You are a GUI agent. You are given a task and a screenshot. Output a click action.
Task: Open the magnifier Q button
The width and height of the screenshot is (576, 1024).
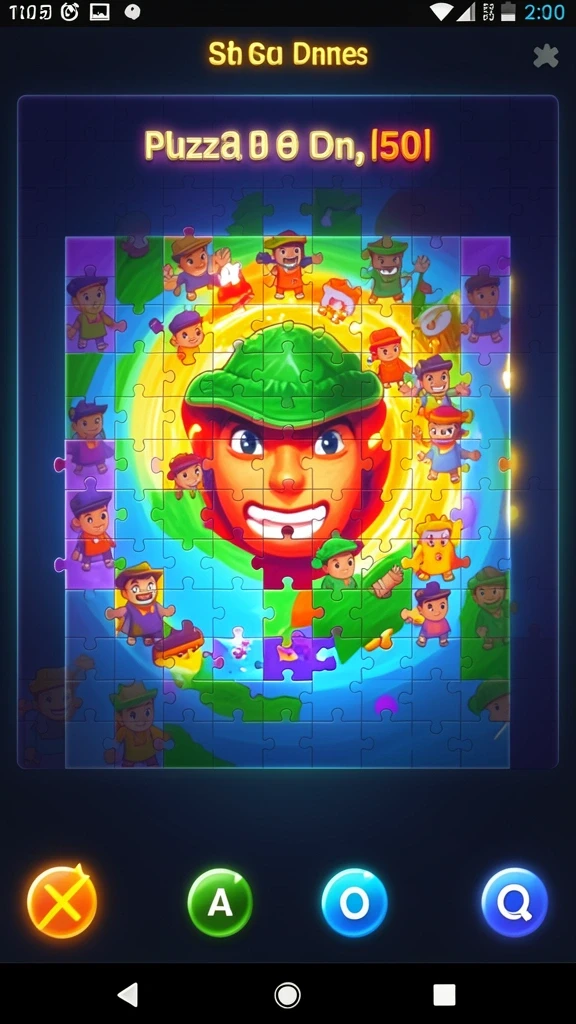click(515, 903)
